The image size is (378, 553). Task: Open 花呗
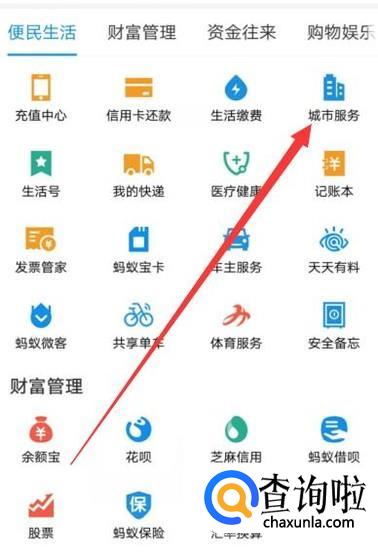tap(139, 440)
